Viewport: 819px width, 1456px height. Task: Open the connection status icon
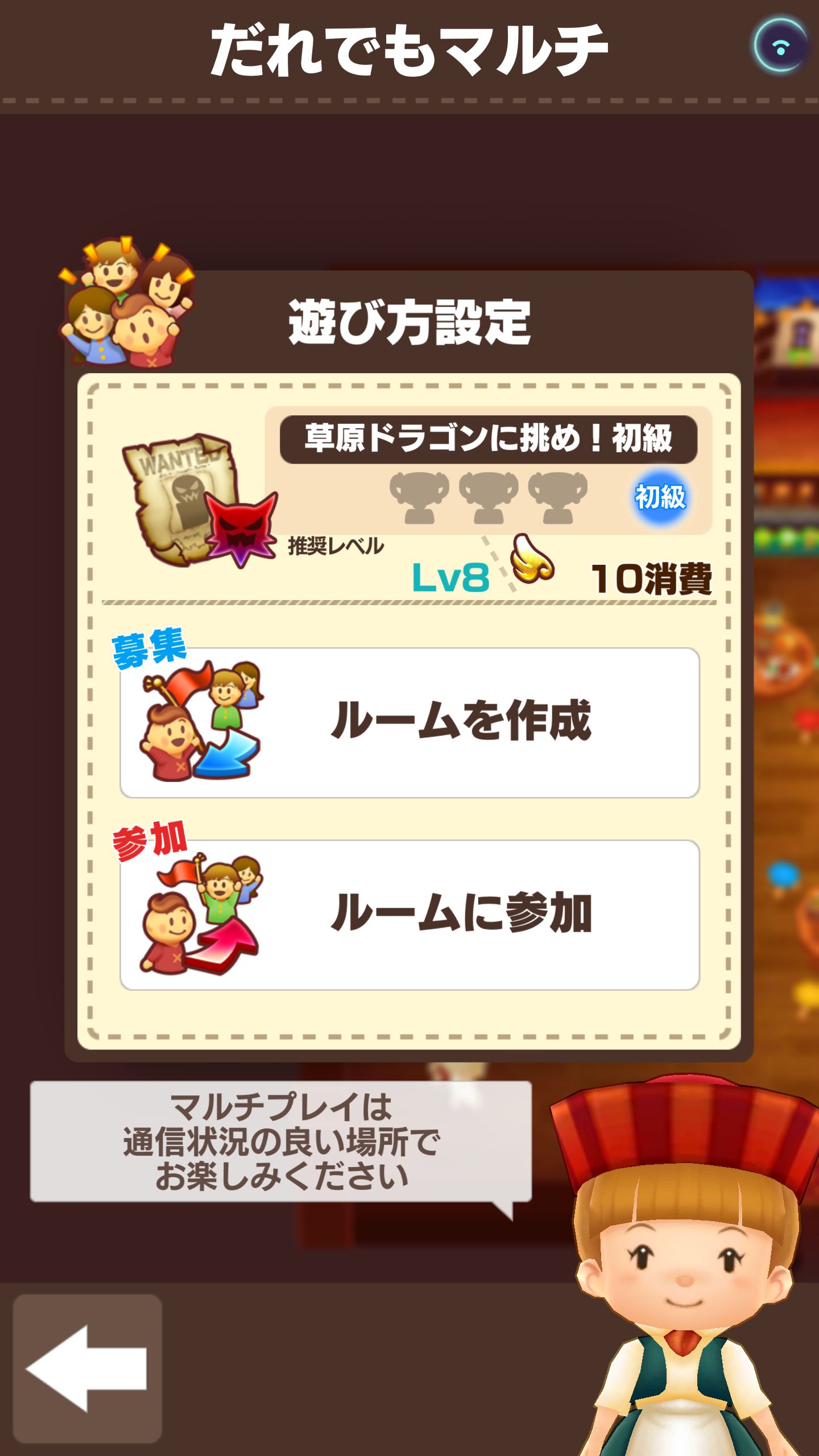tap(780, 47)
